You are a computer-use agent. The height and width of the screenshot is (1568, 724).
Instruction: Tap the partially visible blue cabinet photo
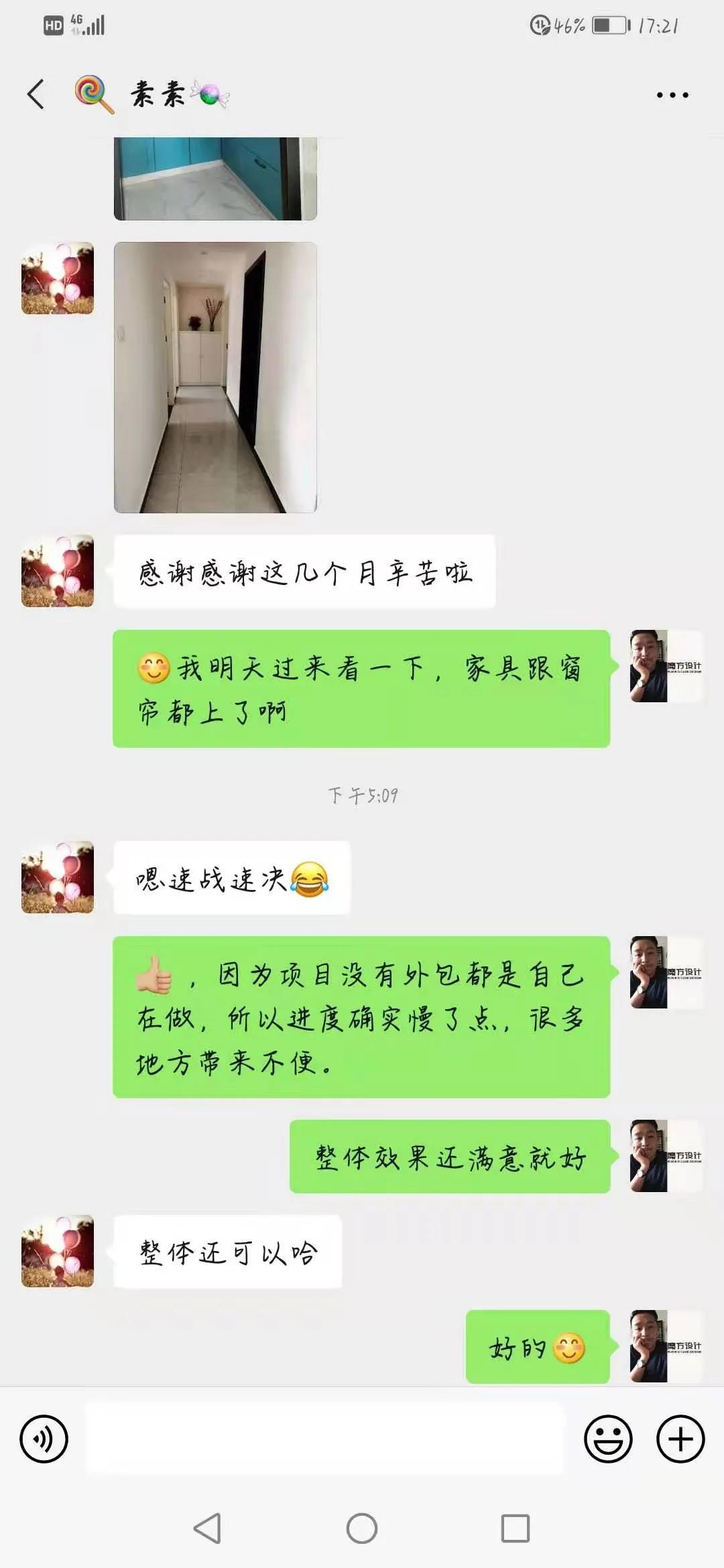[215, 178]
